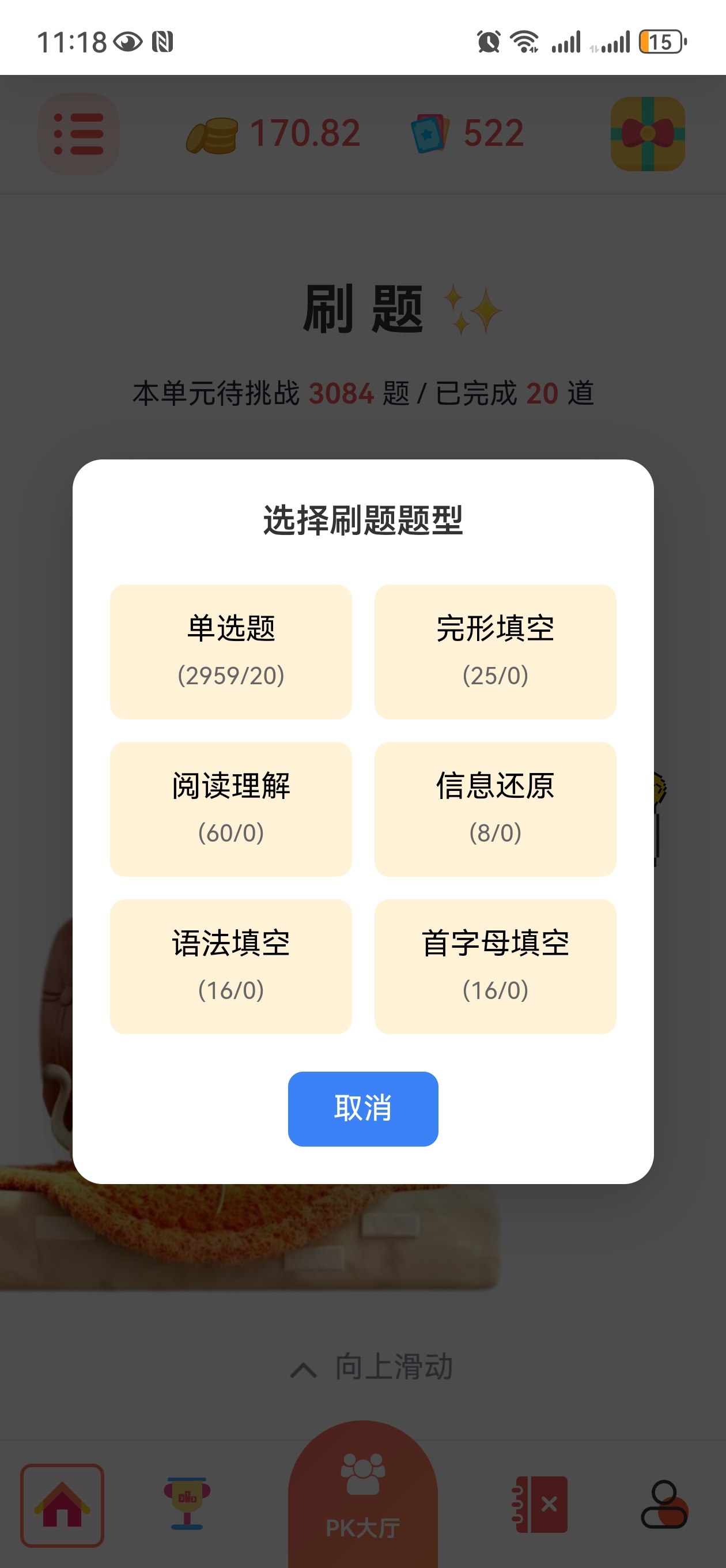The width and height of the screenshot is (726, 1568).
Task: Choose 完形填空 question type
Action: 495,651
